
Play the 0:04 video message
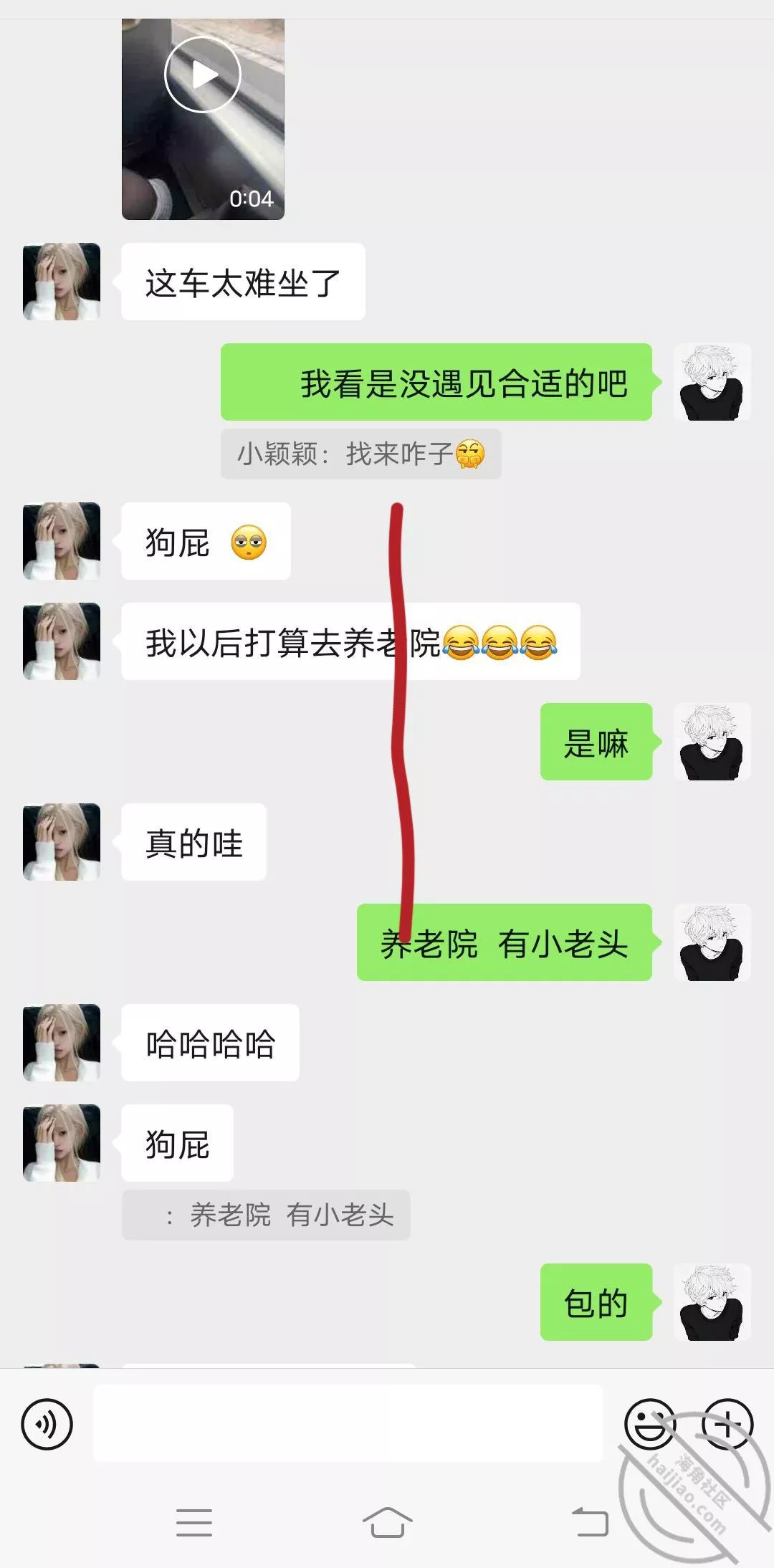coord(203,75)
